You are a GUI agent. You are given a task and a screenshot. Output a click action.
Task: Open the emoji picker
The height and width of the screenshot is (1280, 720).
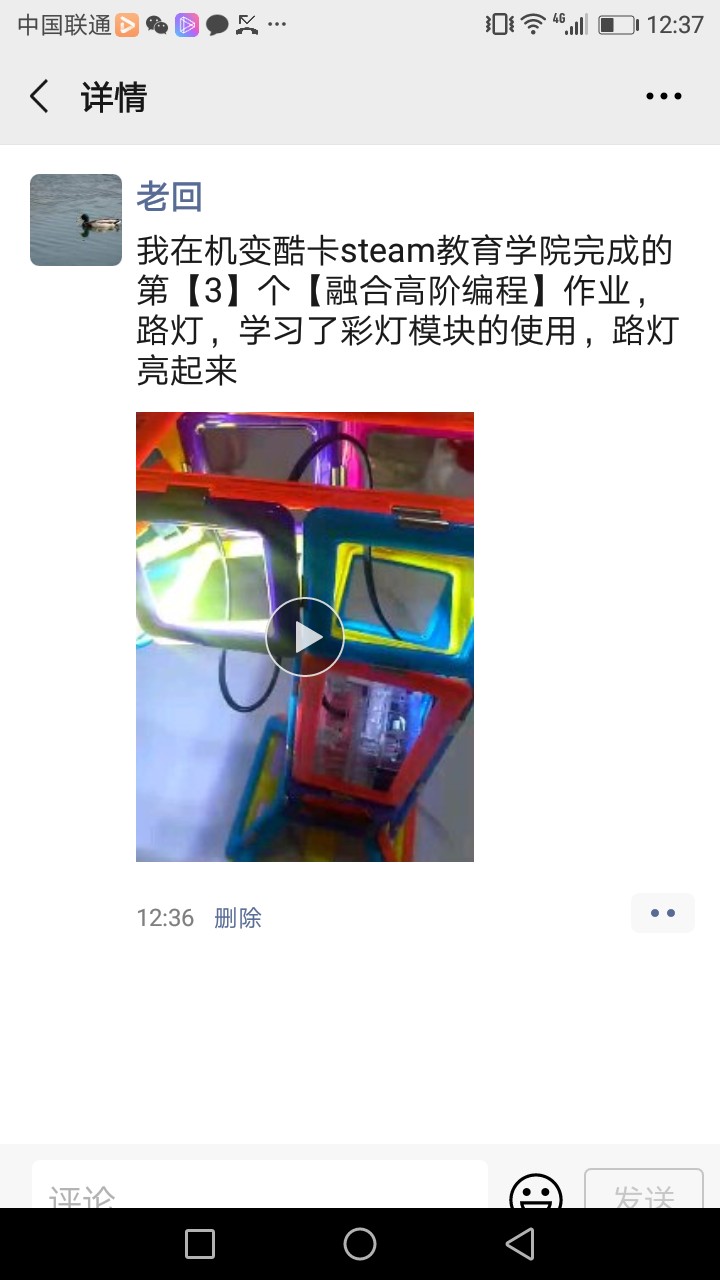pos(536,1192)
